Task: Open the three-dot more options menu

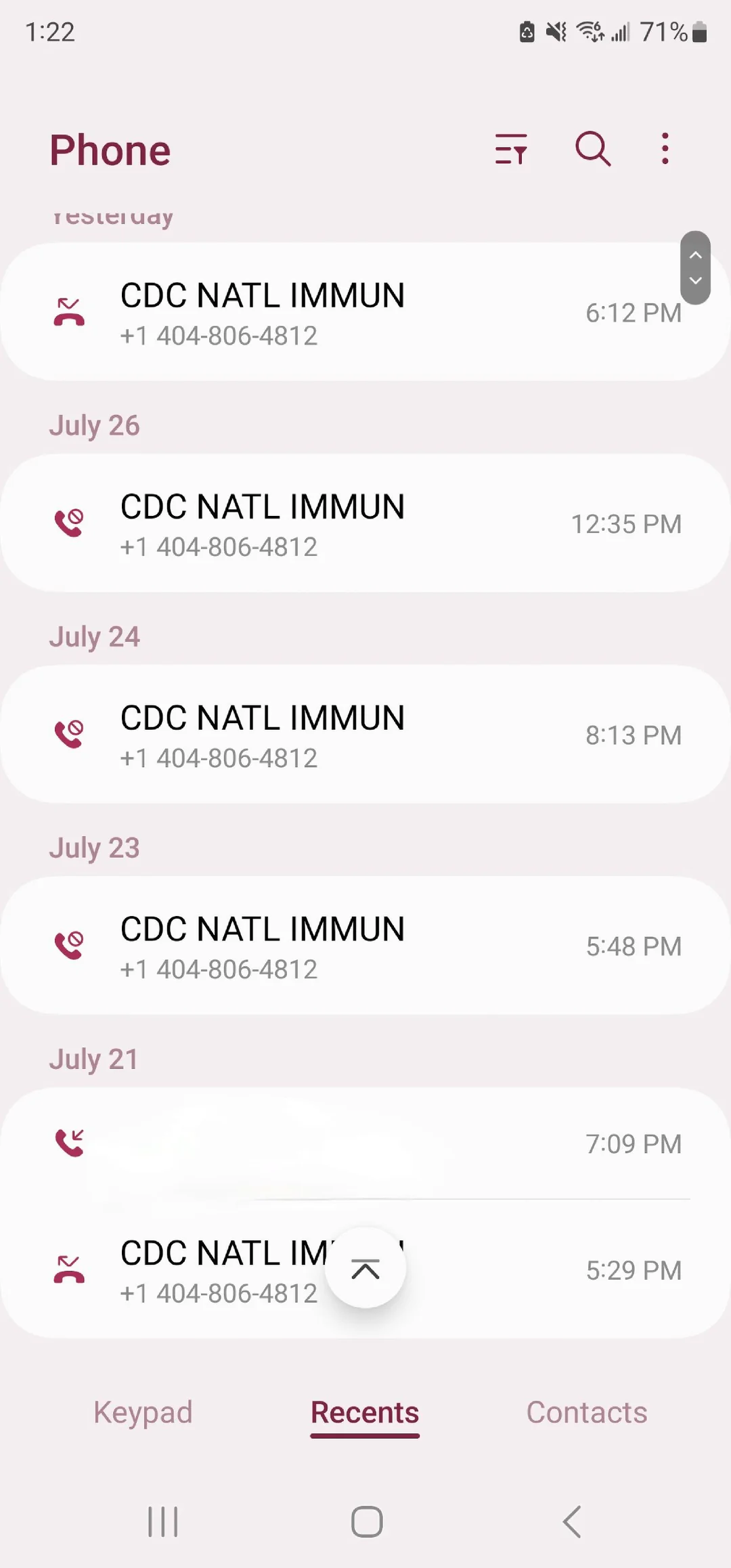Action: (664, 148)
